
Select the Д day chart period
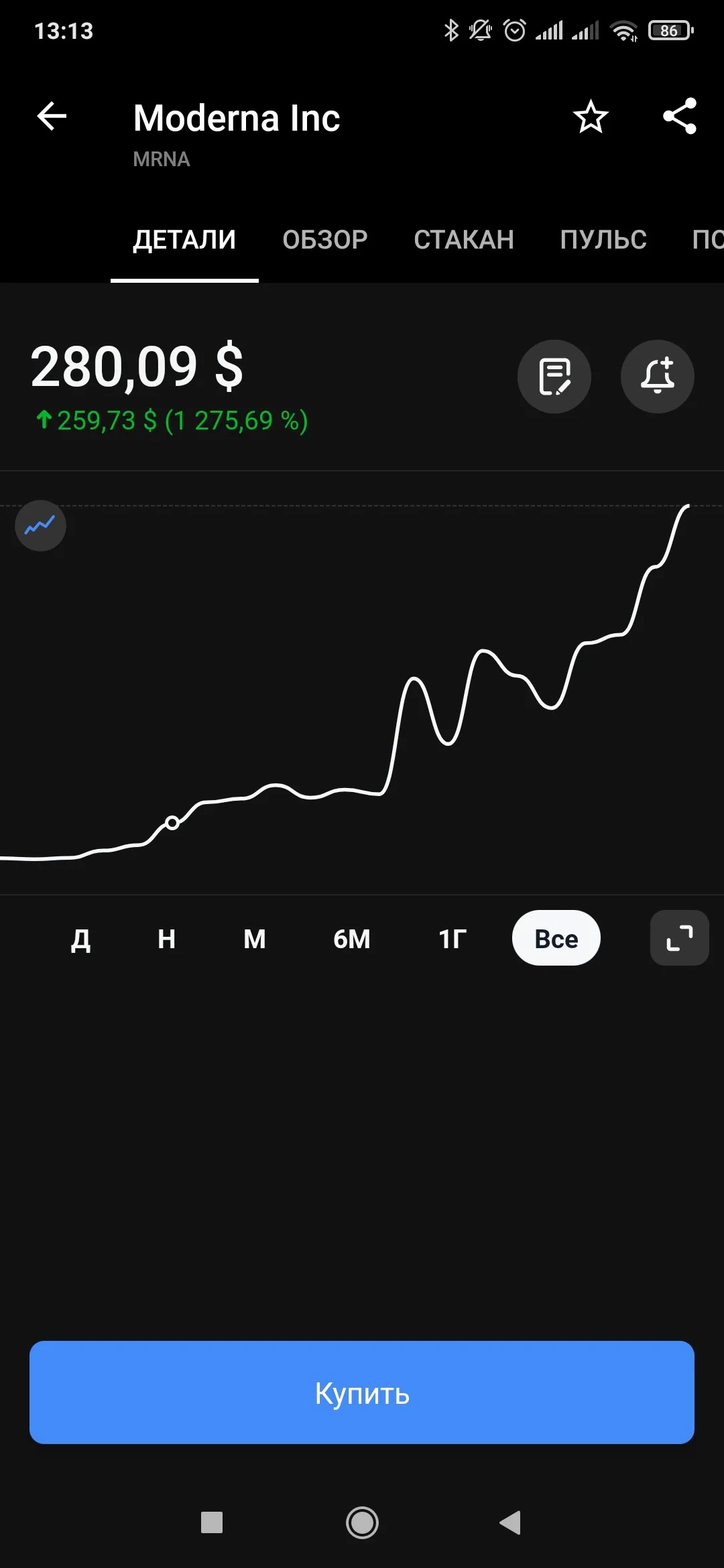point(80,938)
